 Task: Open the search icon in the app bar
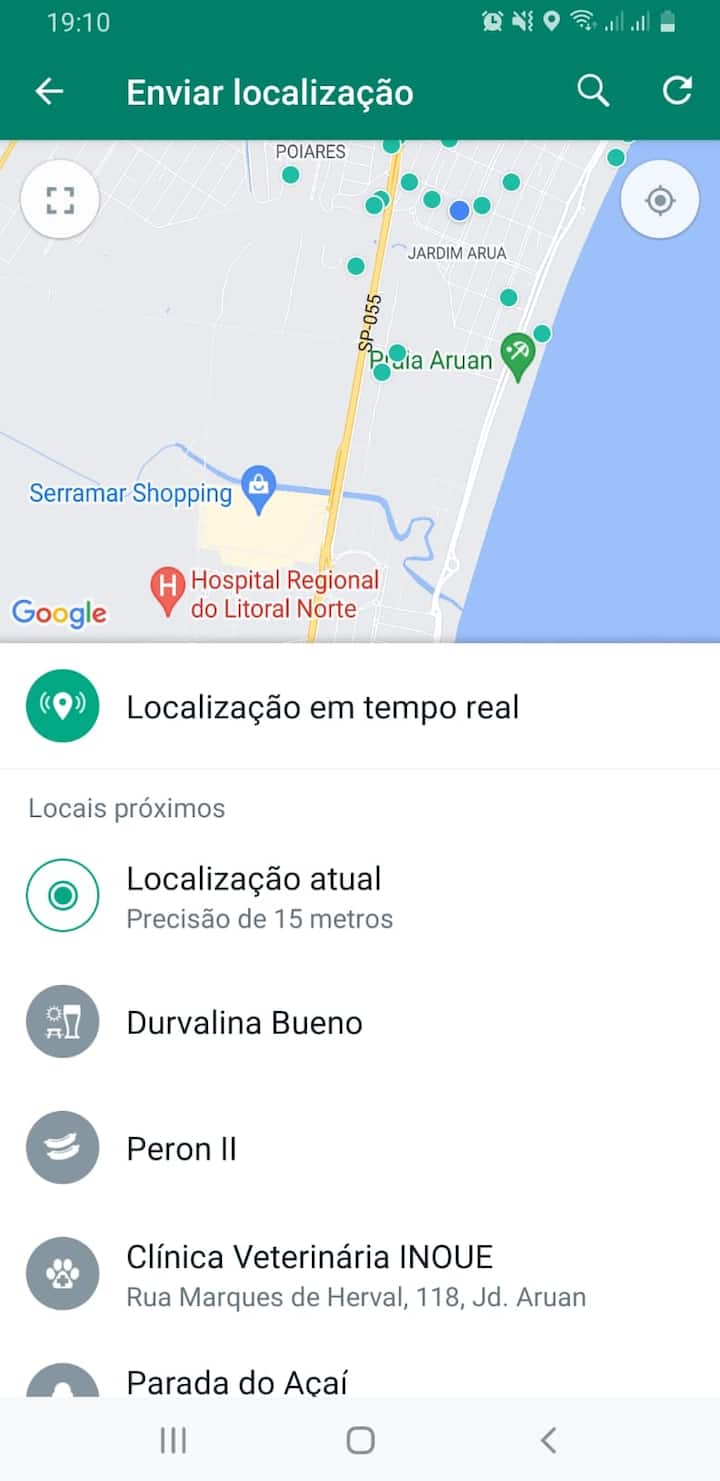pos(593,92)
